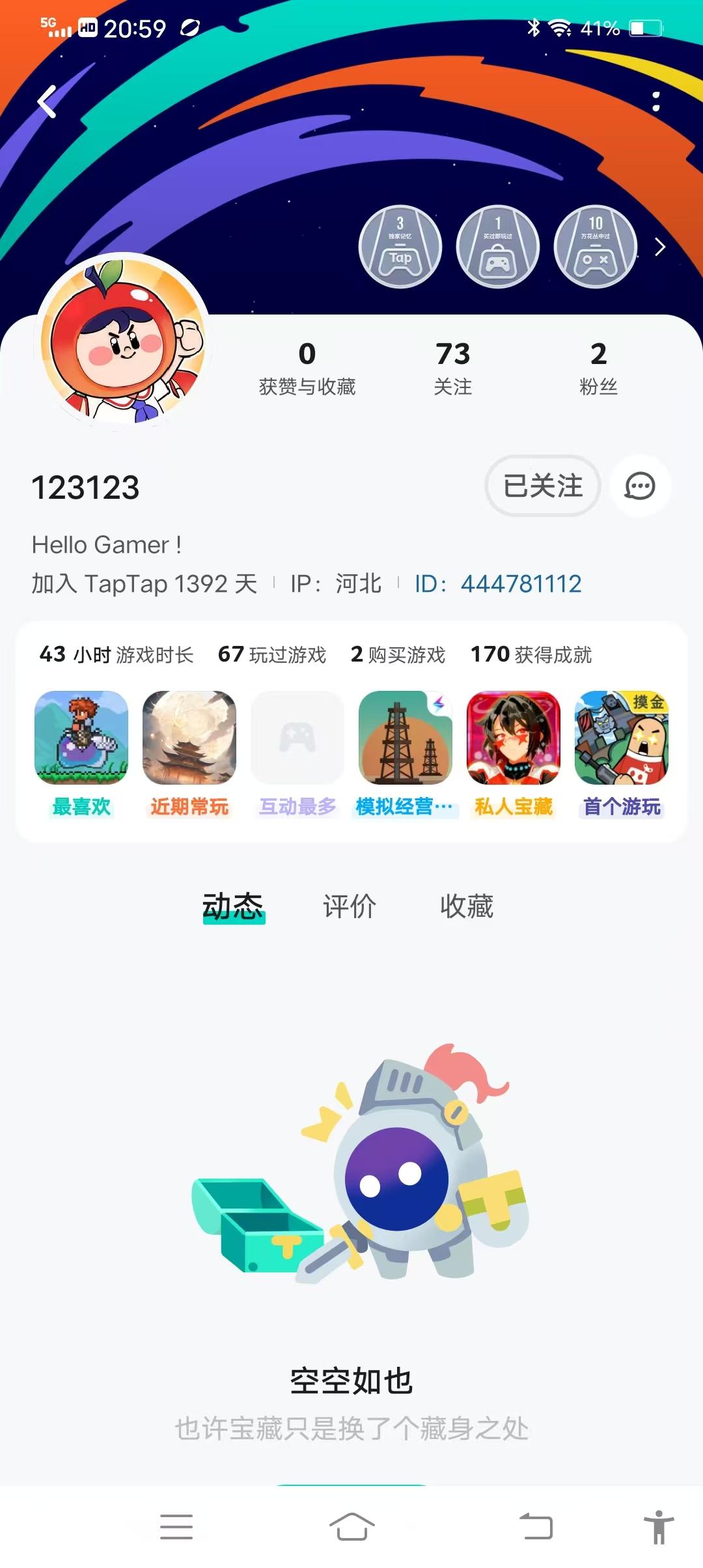
Task: Open the three-dot overflow menu
Action: (x=655, y=102)
